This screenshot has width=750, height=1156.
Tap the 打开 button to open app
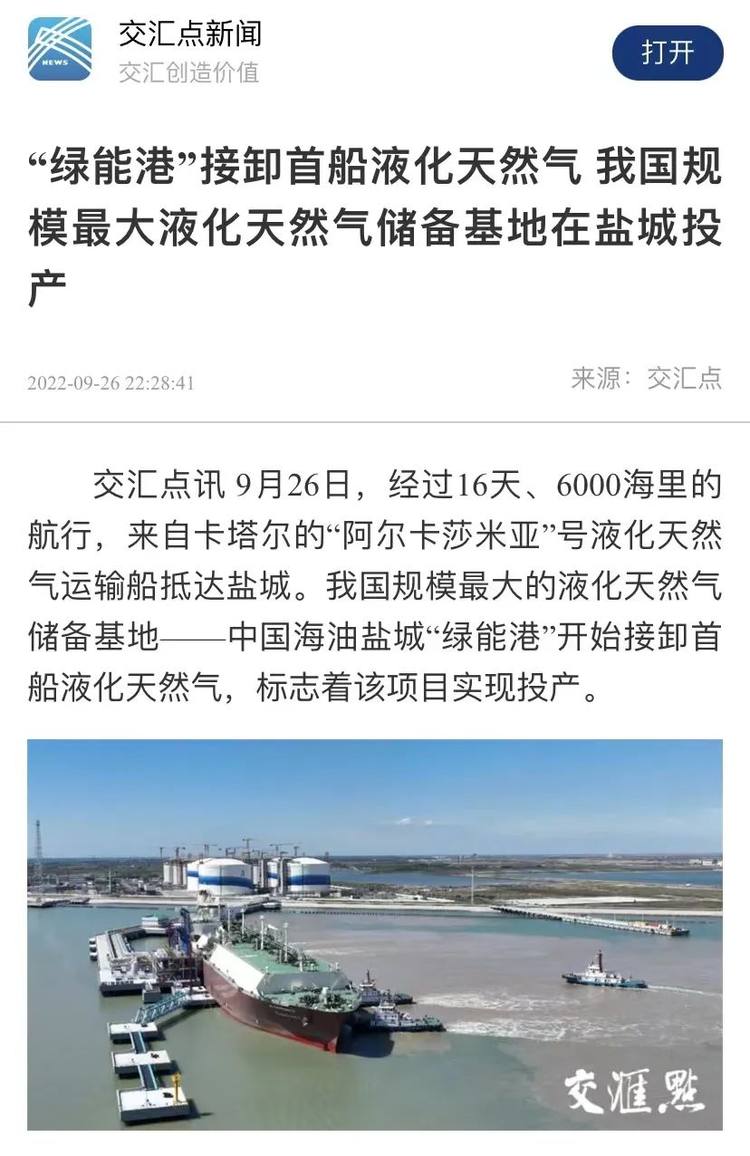pyautogui.click(x=667, y=53)
